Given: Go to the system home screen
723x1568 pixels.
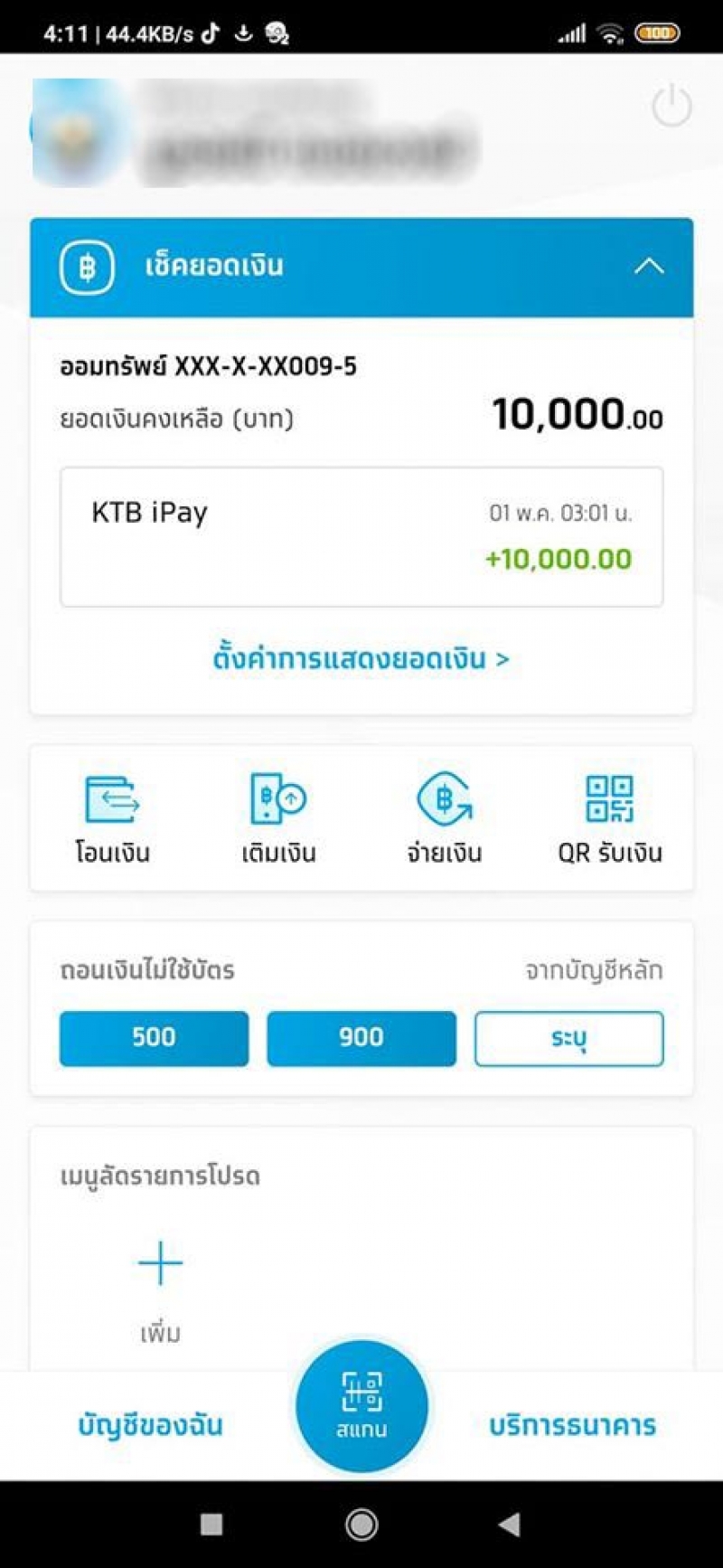Looking at the screenshot, I should pos(361,1525).
